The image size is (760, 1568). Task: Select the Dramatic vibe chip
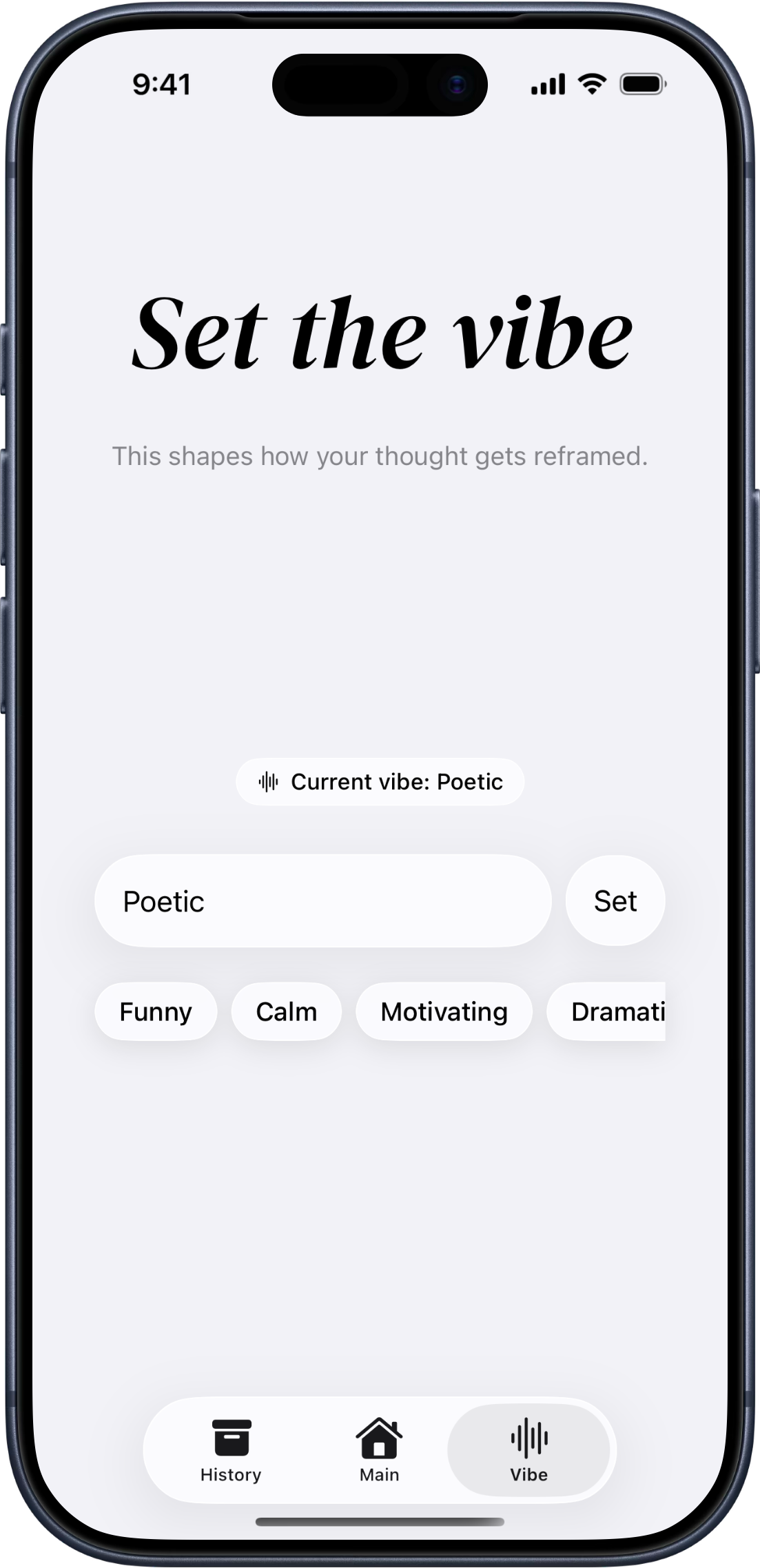[x=606, y=1011]
